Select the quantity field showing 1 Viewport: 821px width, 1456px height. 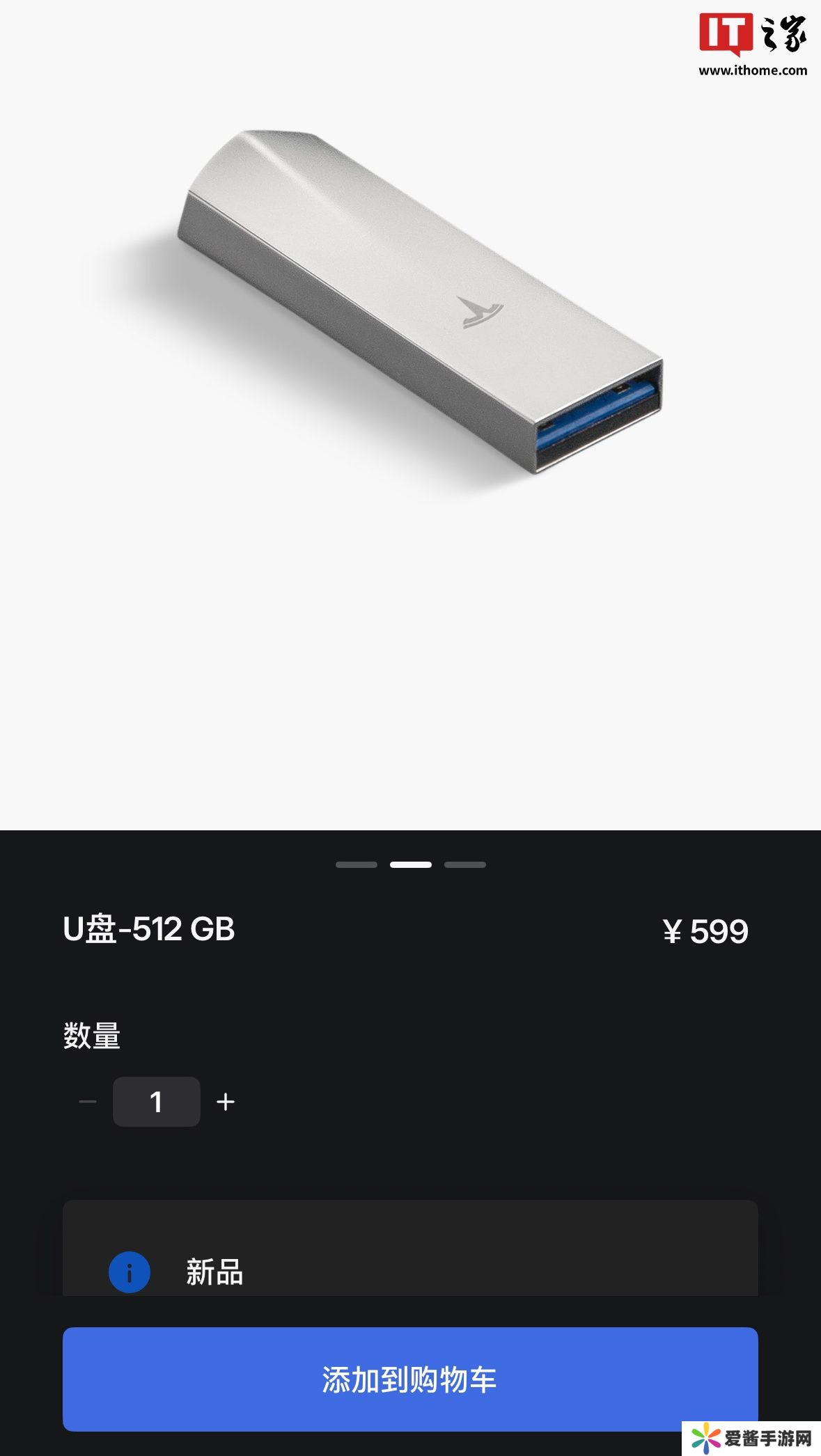[x=157, y=1102]
